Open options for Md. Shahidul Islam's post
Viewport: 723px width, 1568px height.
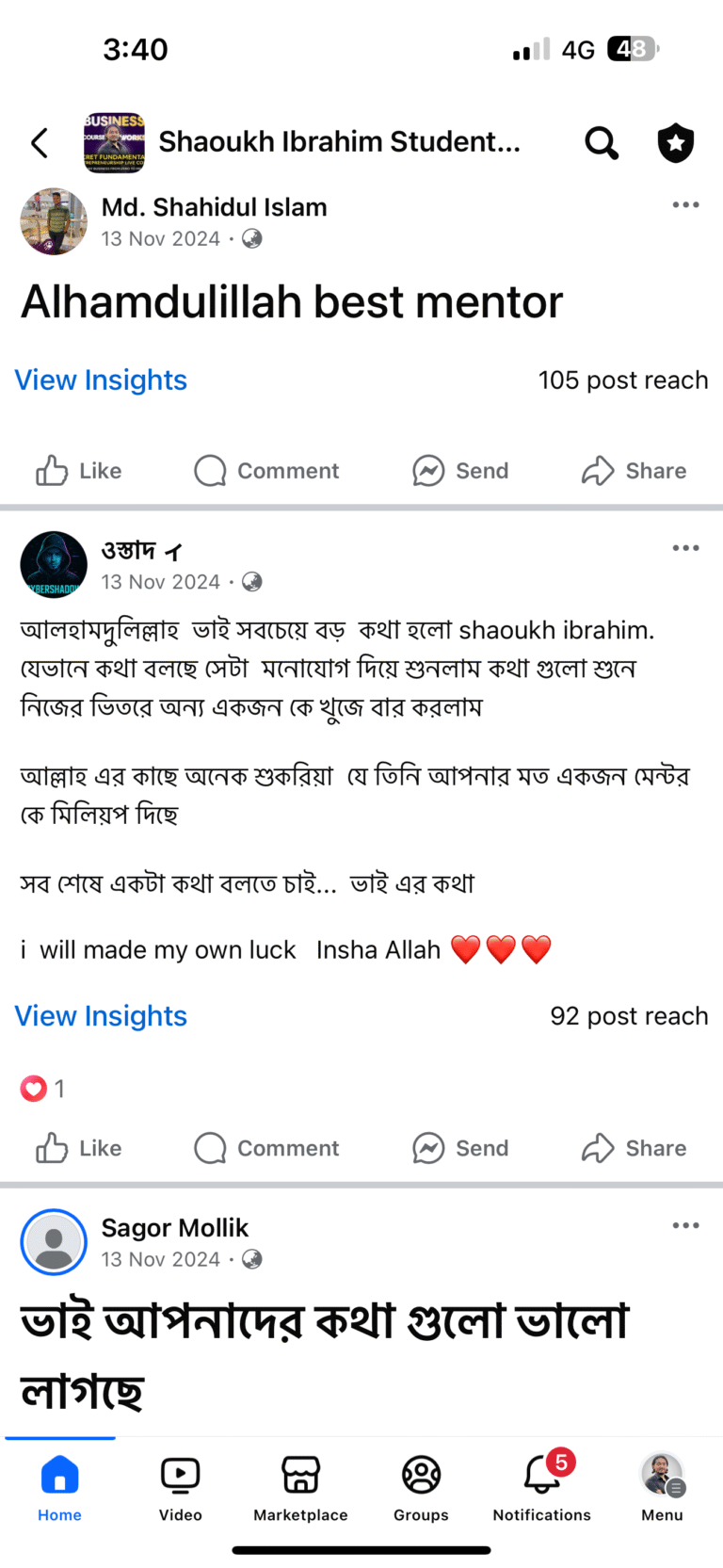pyautogui.click(x=685, y=205)
